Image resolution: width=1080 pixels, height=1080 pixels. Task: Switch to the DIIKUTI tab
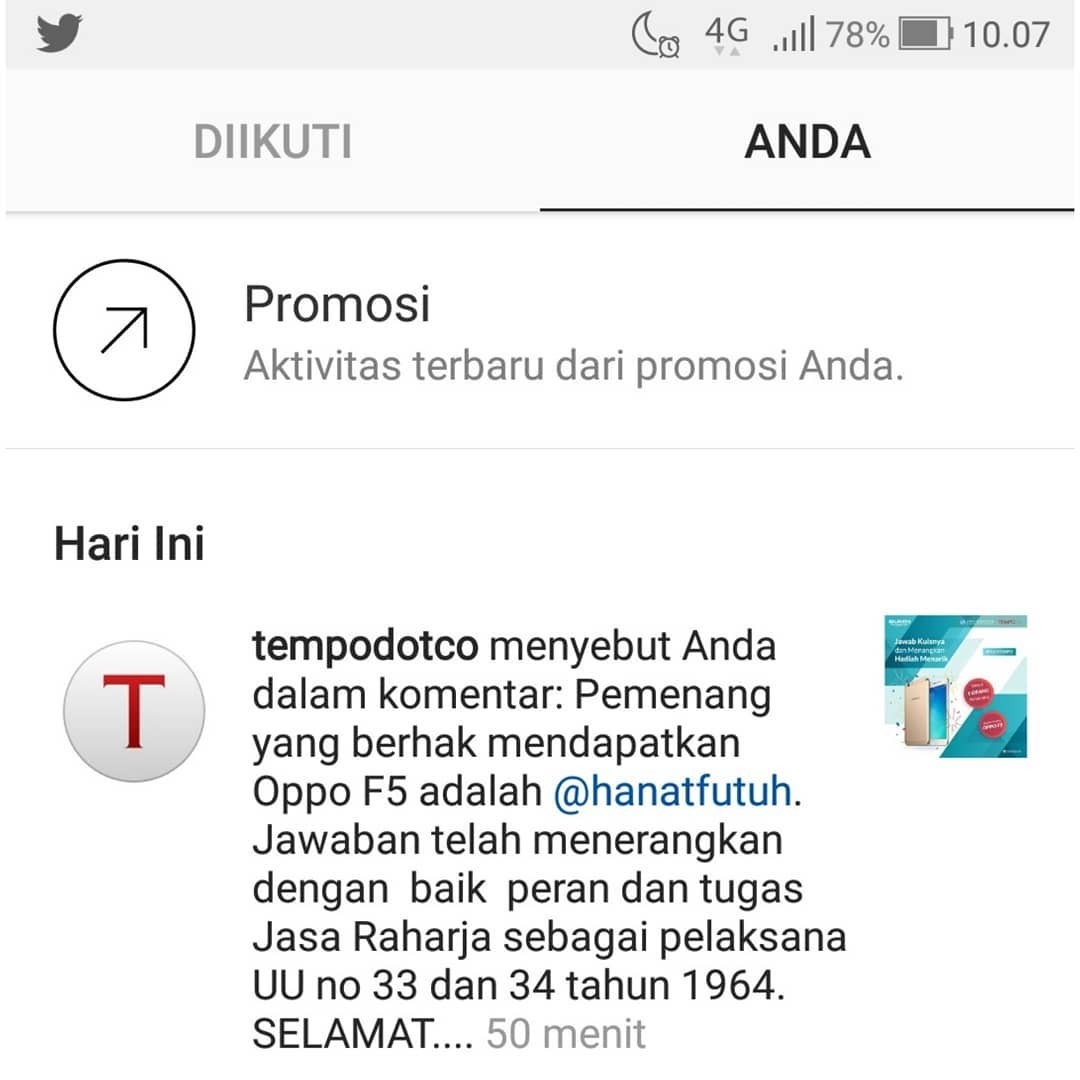point(272,142)
